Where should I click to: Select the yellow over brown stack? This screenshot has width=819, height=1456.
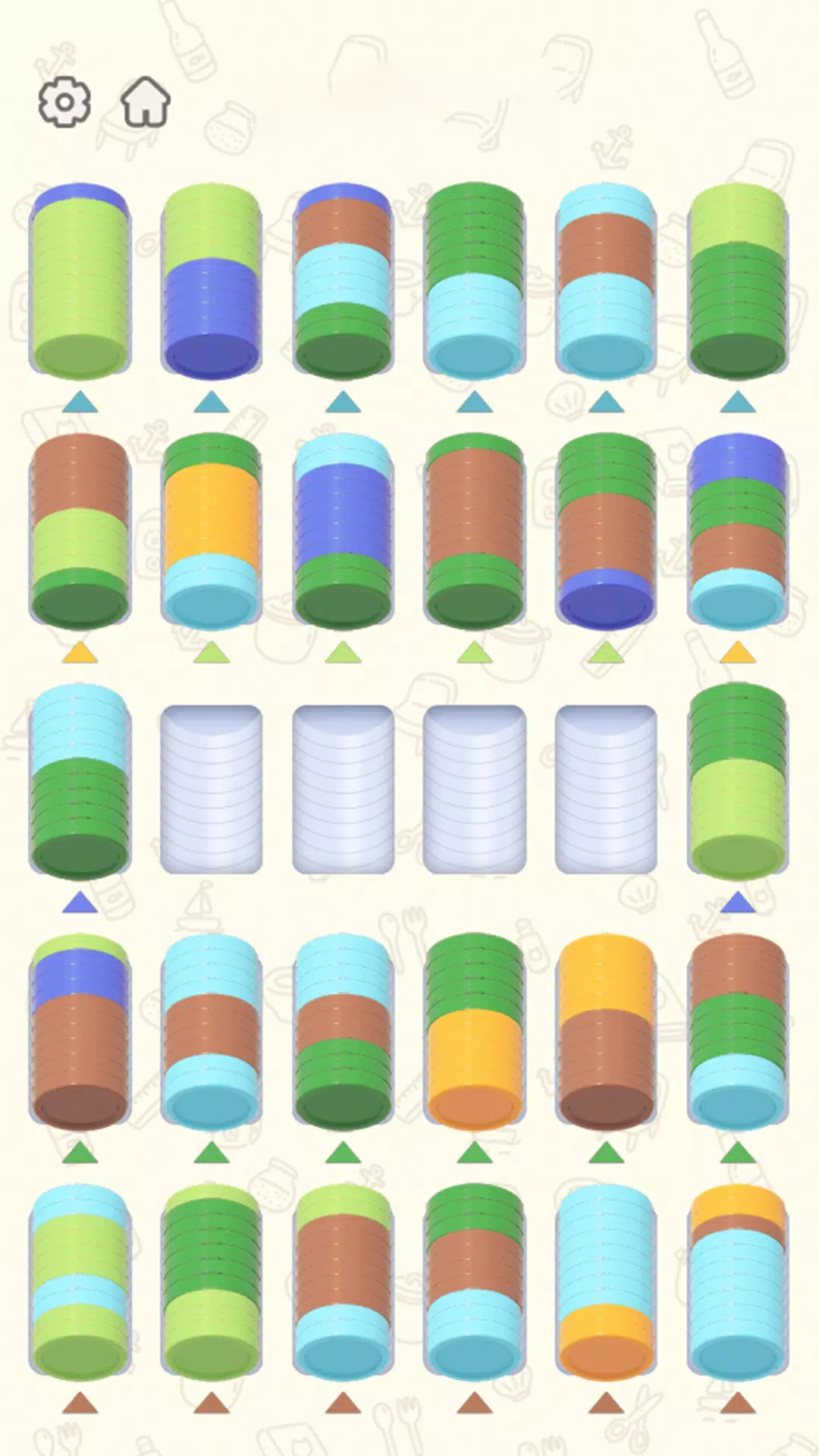[605, 1031]
